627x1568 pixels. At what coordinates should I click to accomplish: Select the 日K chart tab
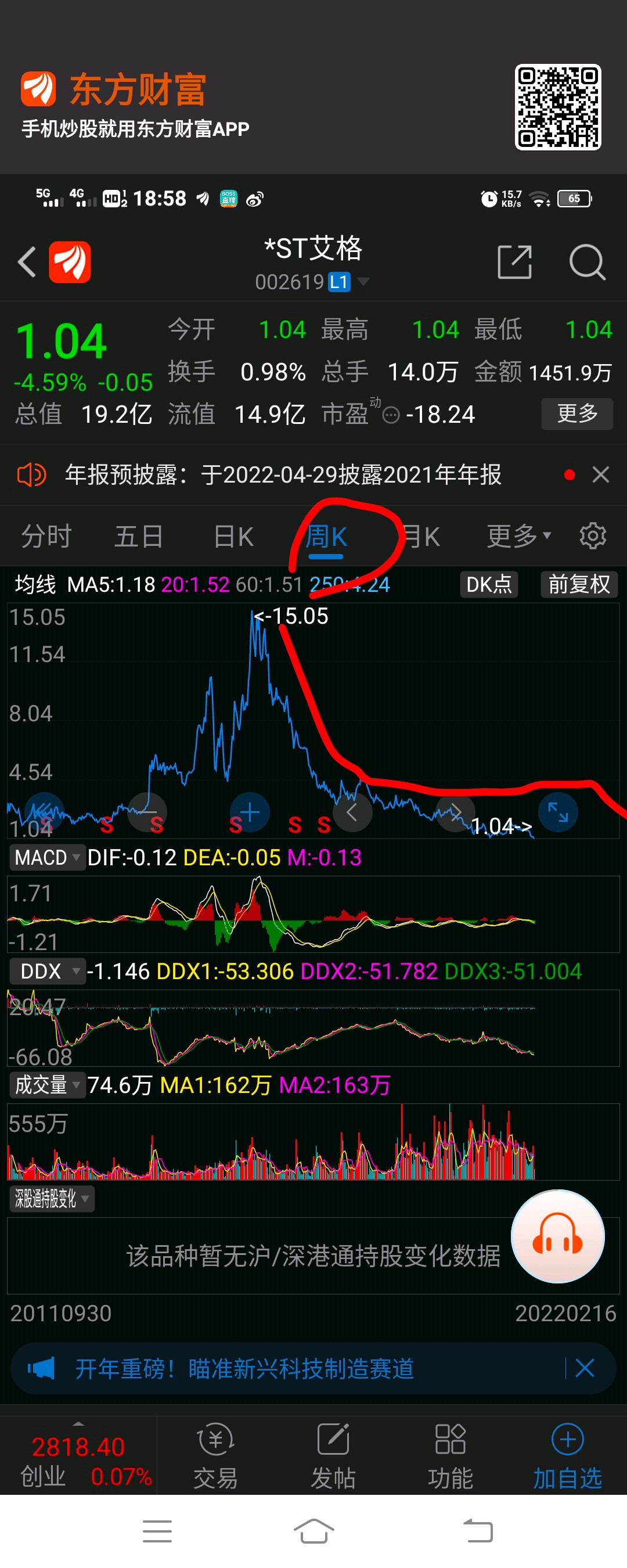pyautogui.click(x=234, y=537)
